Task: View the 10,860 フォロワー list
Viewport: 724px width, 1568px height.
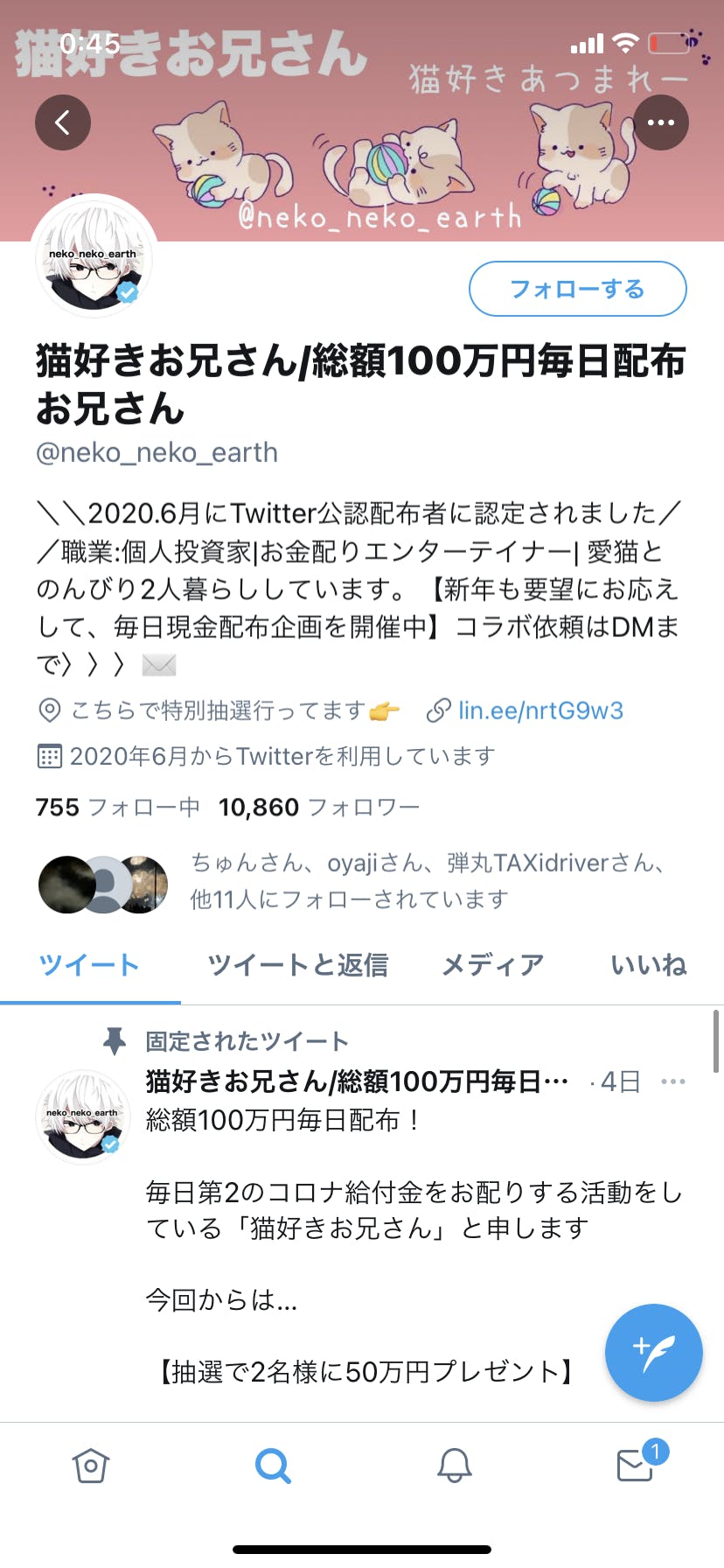Action: 319,807
